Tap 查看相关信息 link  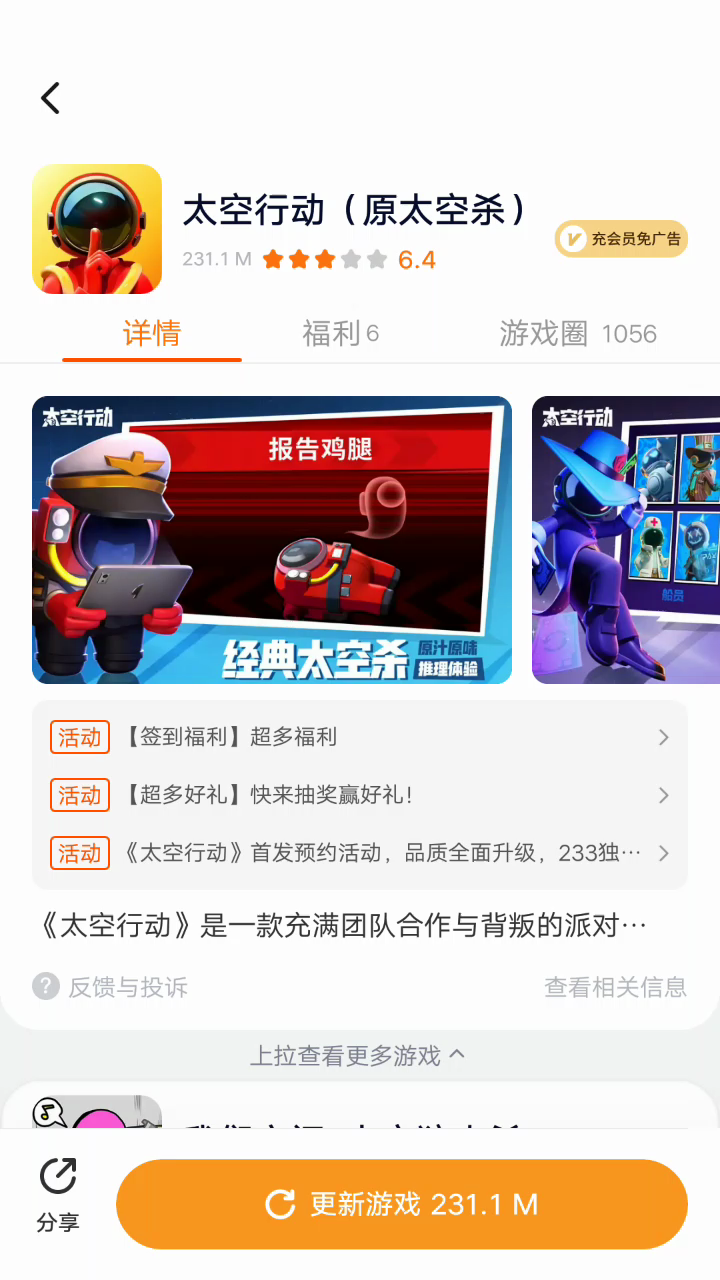tap(615, 988)
